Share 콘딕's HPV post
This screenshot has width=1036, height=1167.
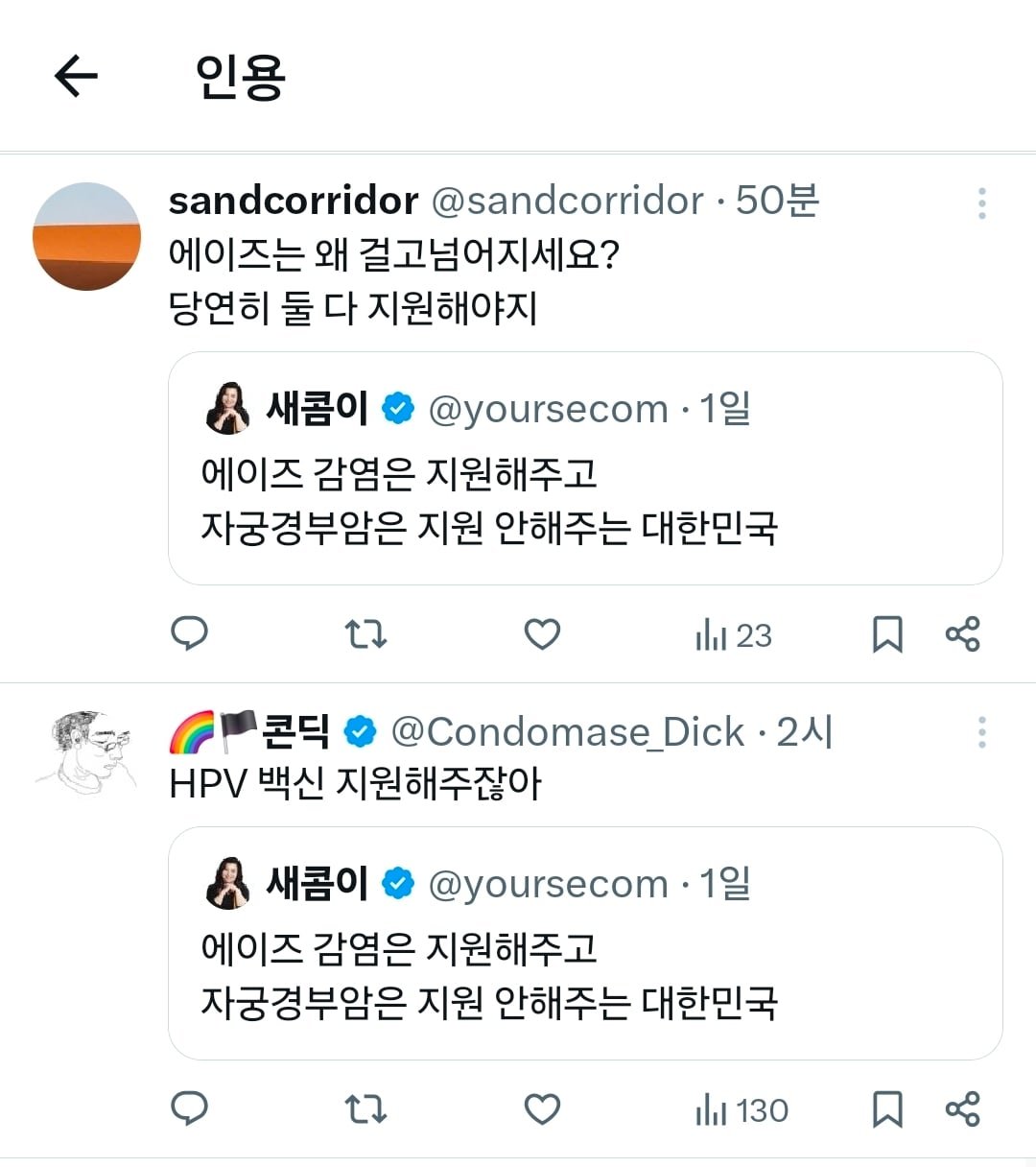(x=962, y=1109)
